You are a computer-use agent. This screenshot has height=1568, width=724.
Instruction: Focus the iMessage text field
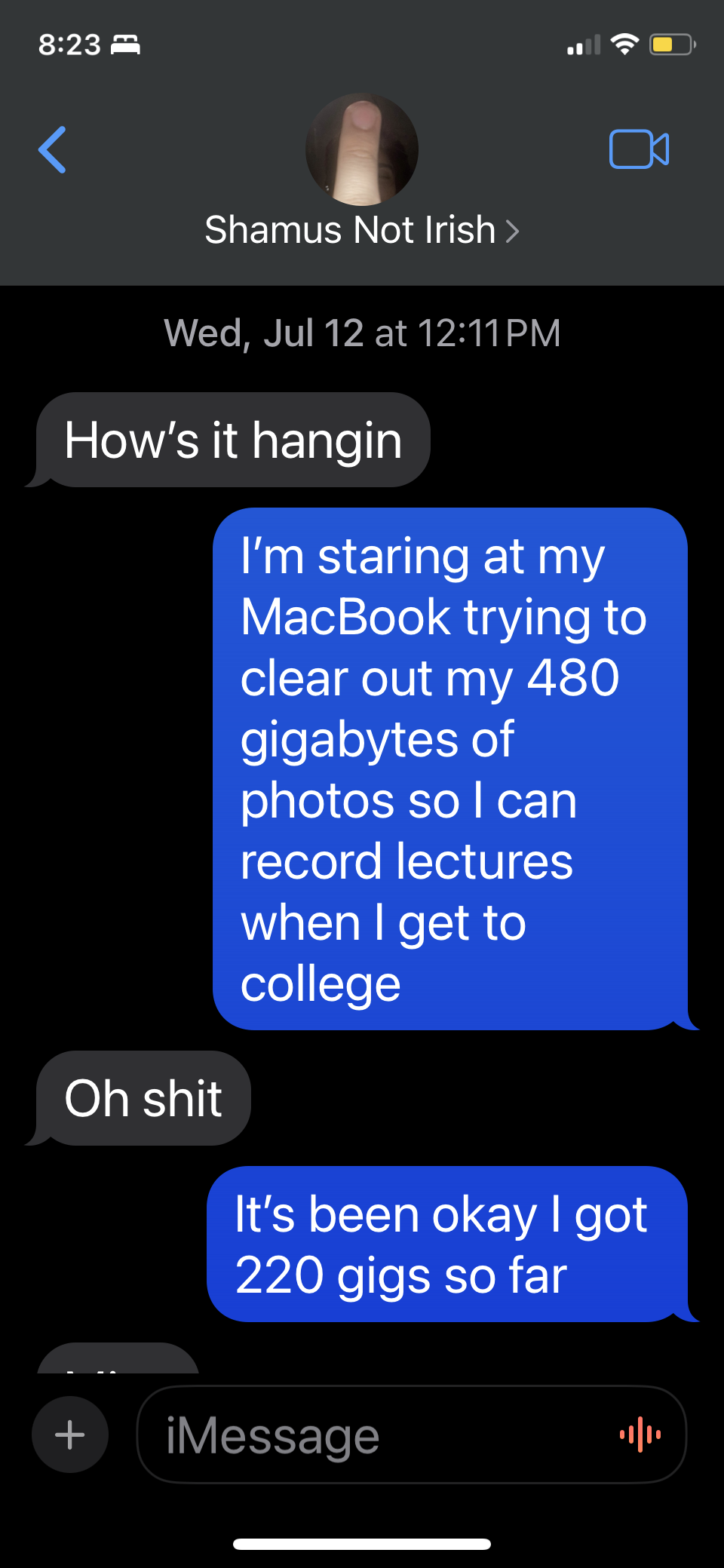[x=377, y=1435]
